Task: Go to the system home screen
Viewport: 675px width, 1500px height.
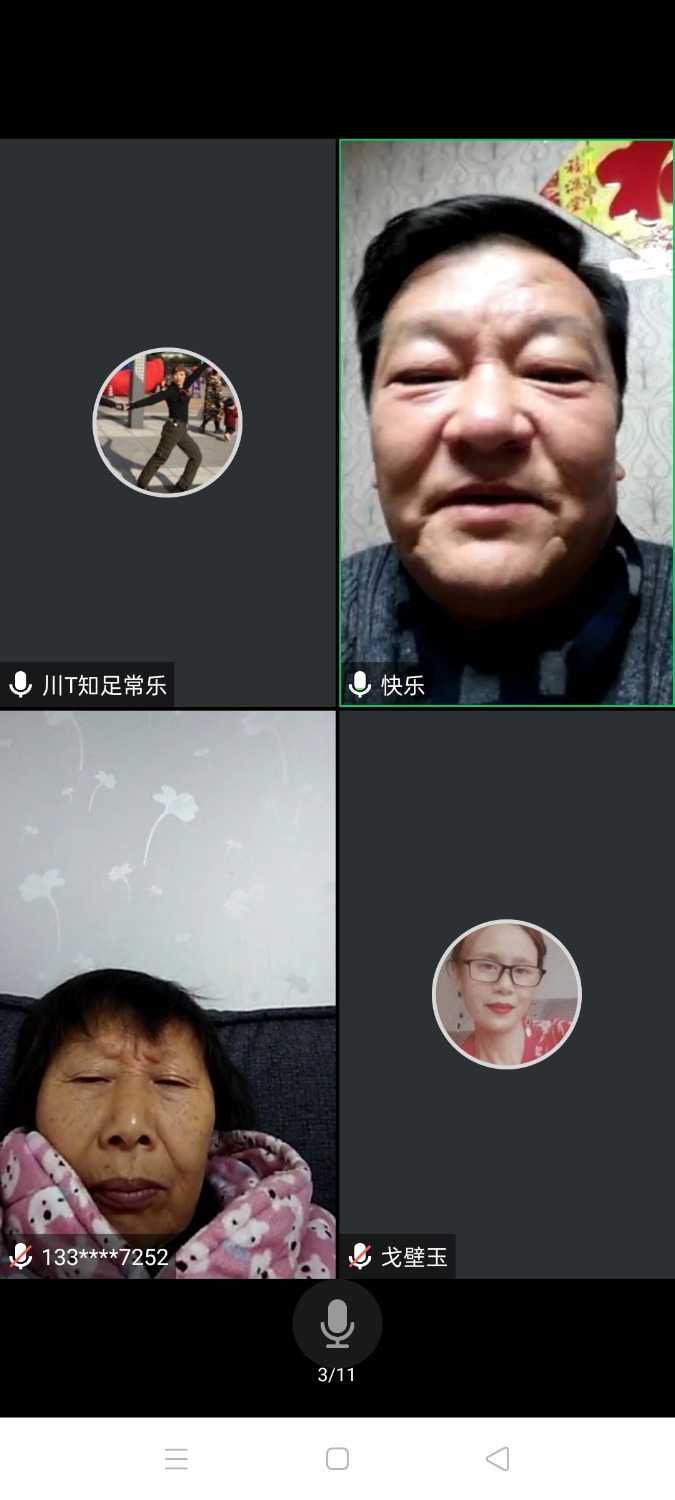Action: (x=337, y=1459)
